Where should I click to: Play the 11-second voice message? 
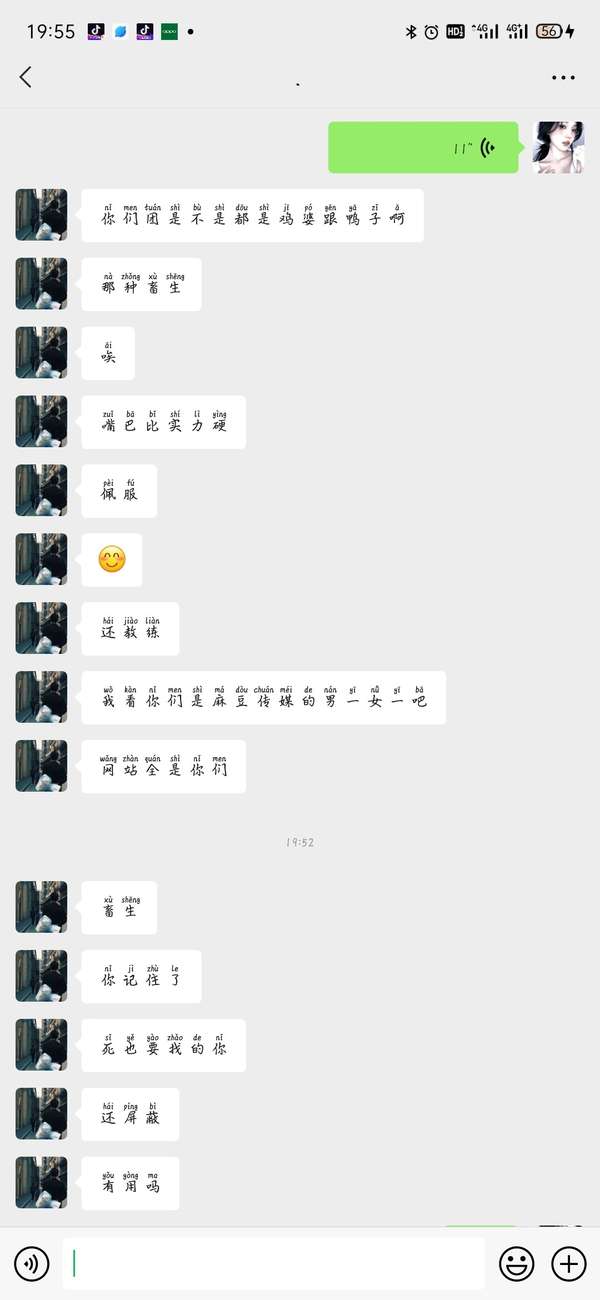click(423, 148)
